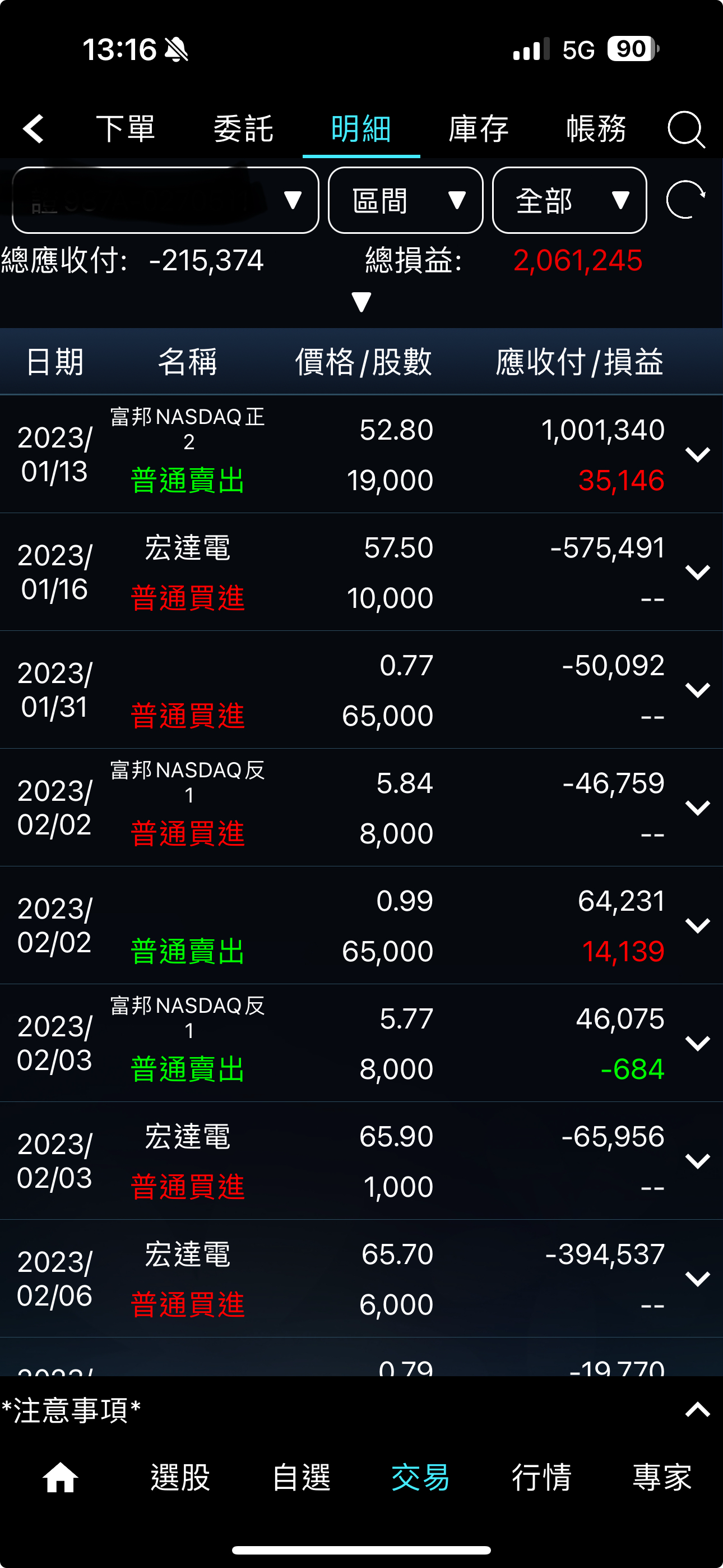Open the 自選 watchlist tab
Viewport: 723px width, 1568px height.
(302, 1477)
